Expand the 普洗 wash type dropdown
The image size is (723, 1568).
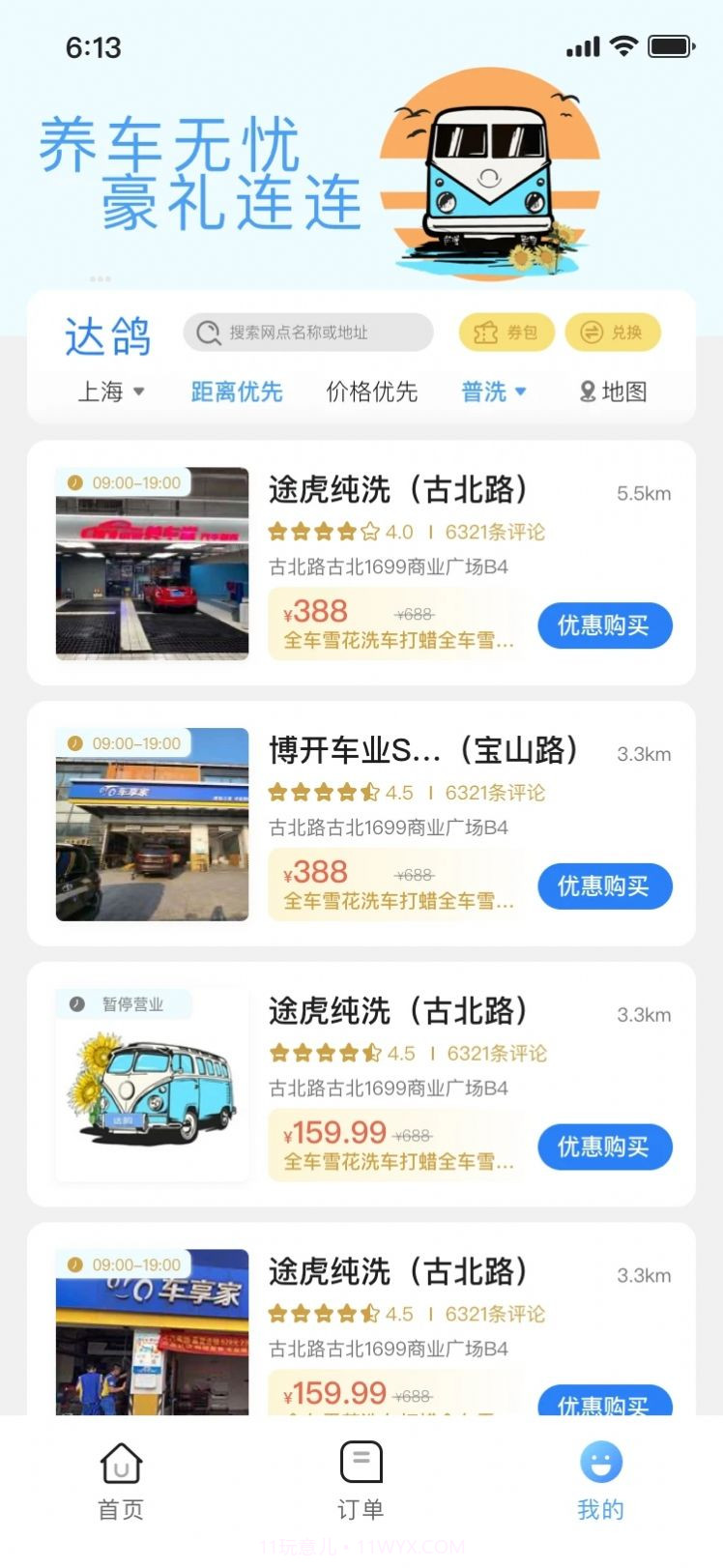[494, 392]
